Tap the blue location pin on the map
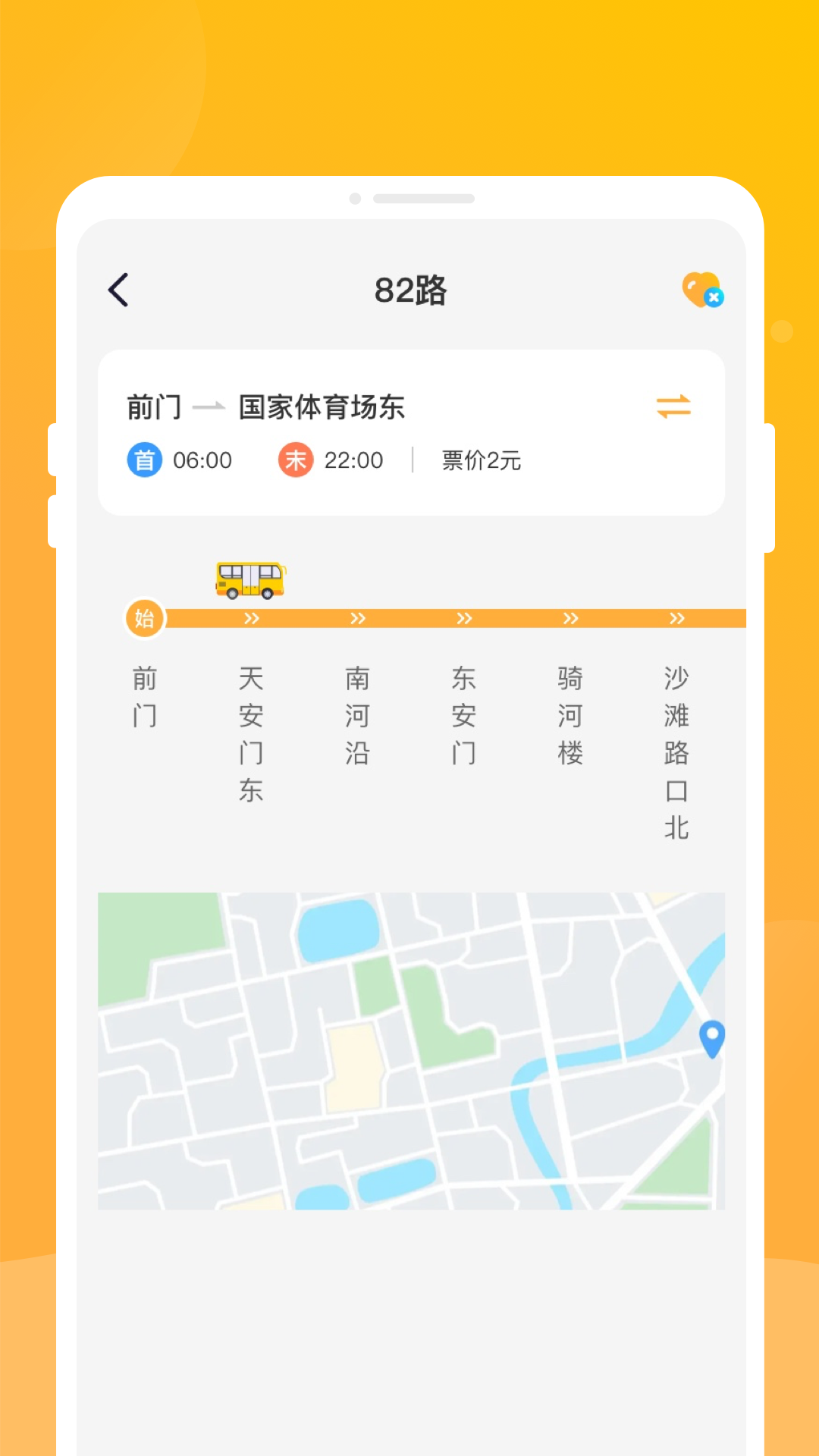819x1456 pixels. click(x=711, y=1038)
